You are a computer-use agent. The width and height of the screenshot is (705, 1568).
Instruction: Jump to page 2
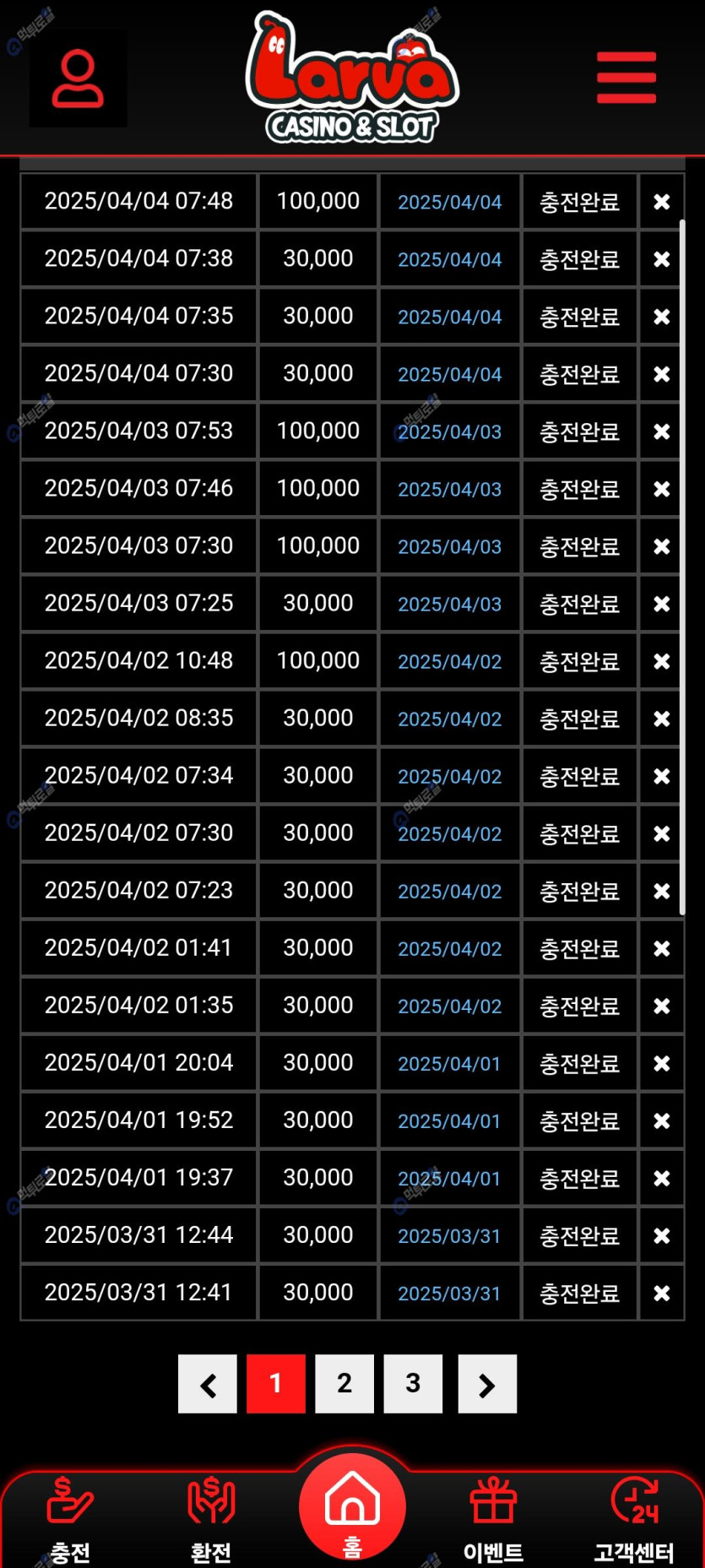344,1384
